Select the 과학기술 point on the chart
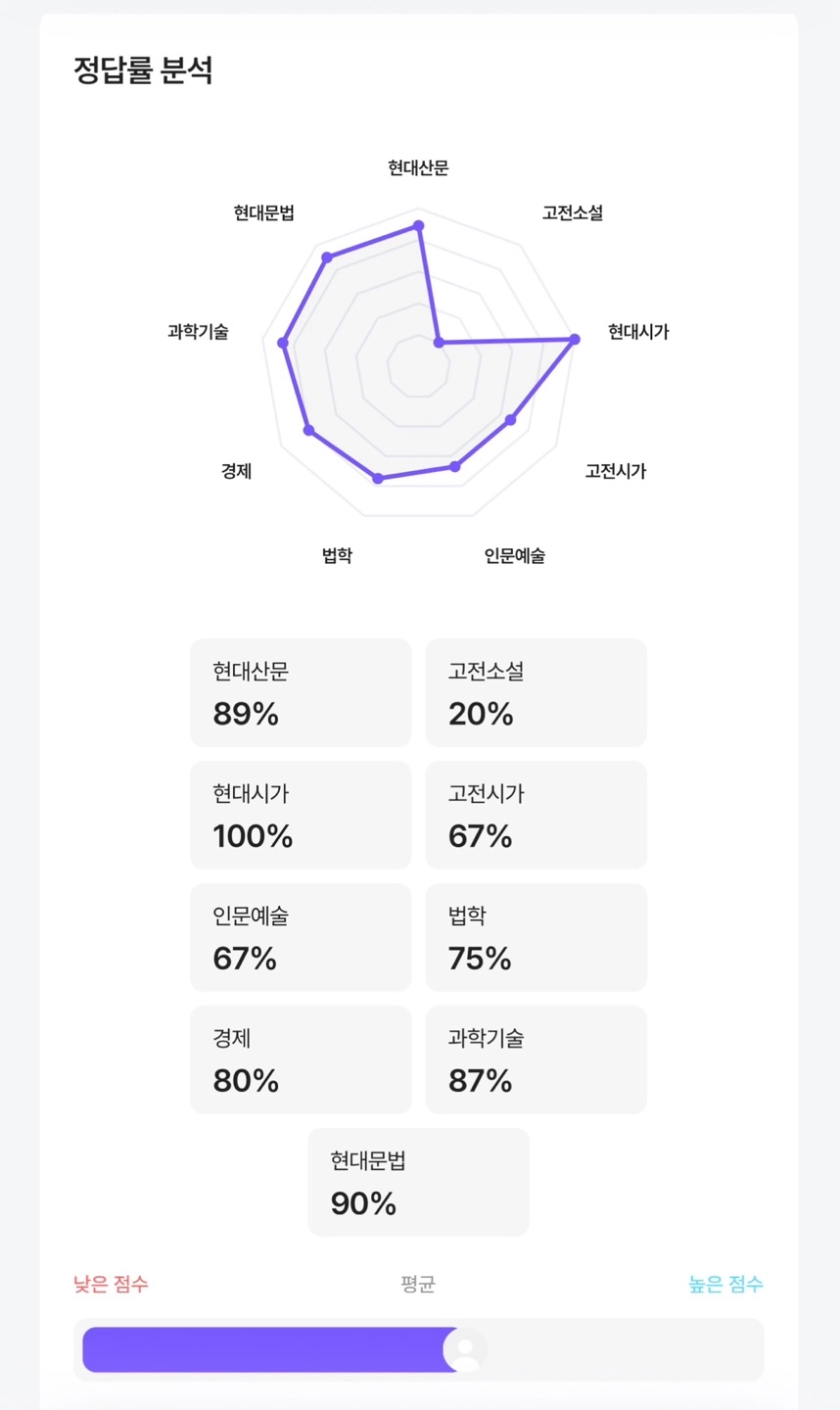Image resolution: width=840 pixels, height=1410 pixels. tap(283, 343)
